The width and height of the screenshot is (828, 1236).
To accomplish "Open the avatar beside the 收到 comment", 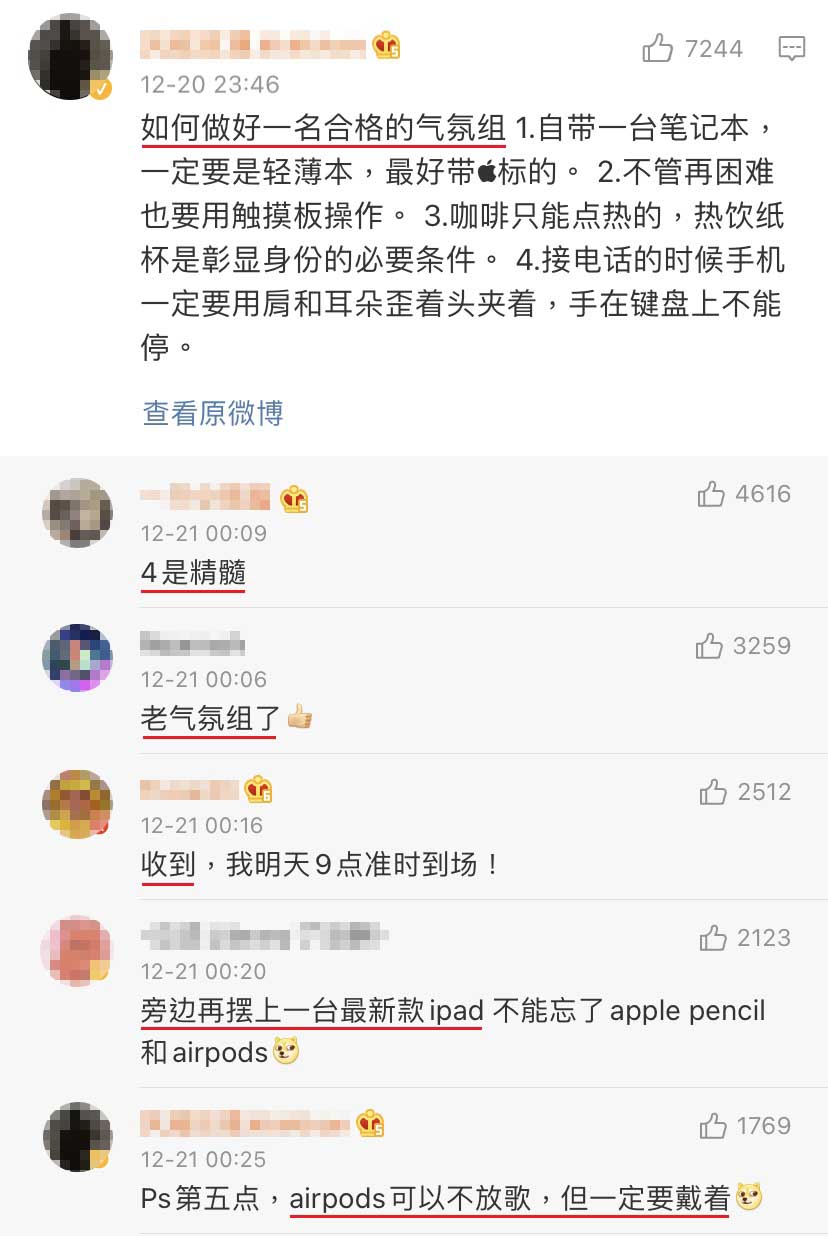I will coord(77,804).
